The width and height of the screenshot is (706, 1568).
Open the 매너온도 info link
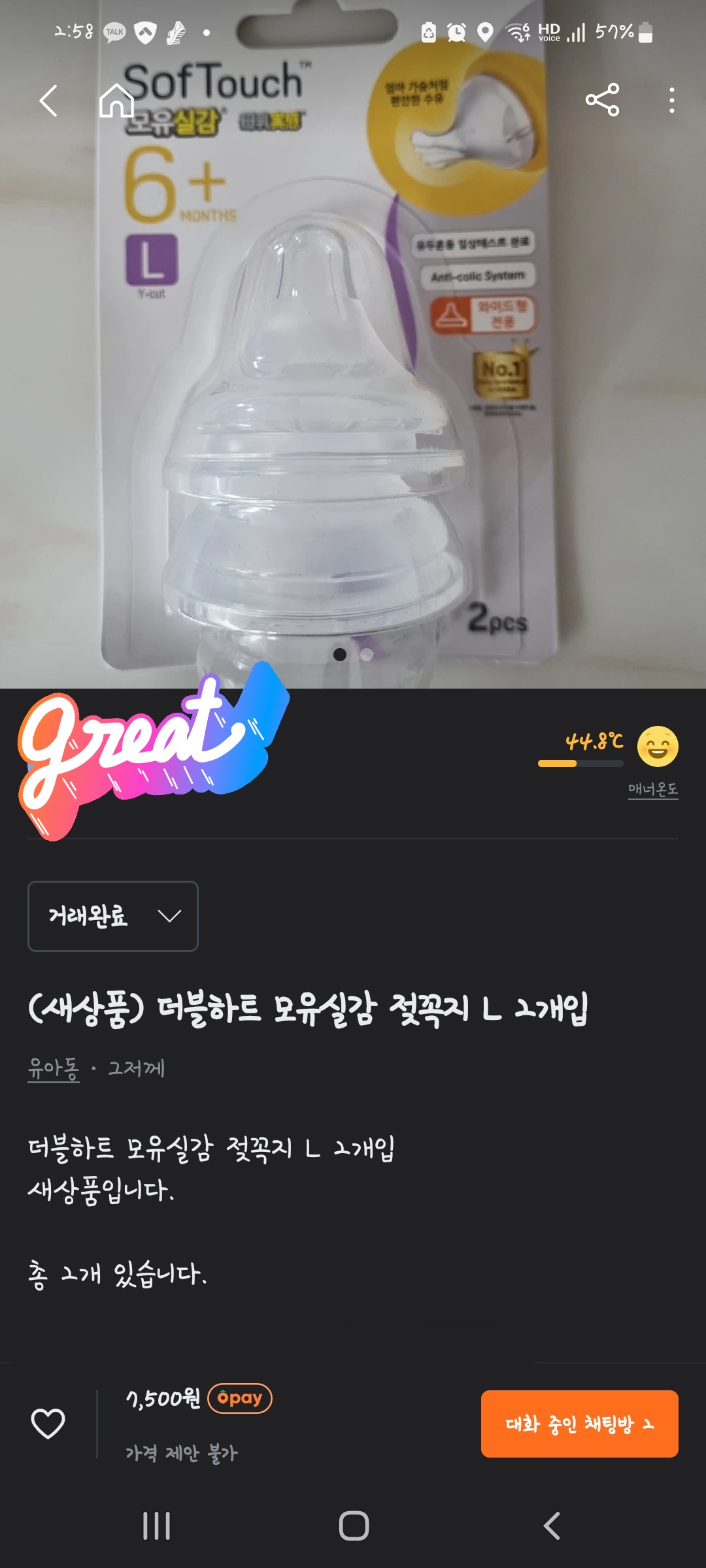(x=652, y=789)
